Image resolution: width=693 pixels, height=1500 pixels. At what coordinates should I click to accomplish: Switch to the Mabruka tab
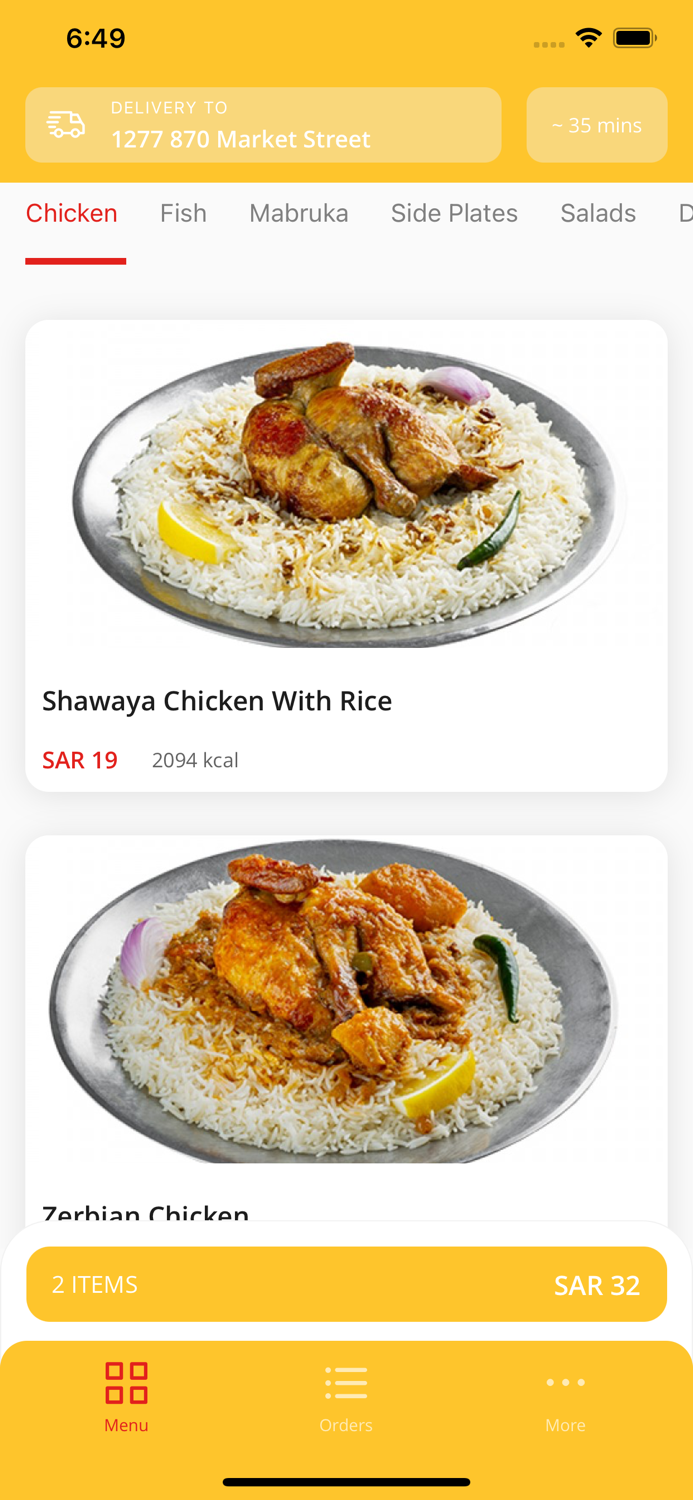(299, 213)
